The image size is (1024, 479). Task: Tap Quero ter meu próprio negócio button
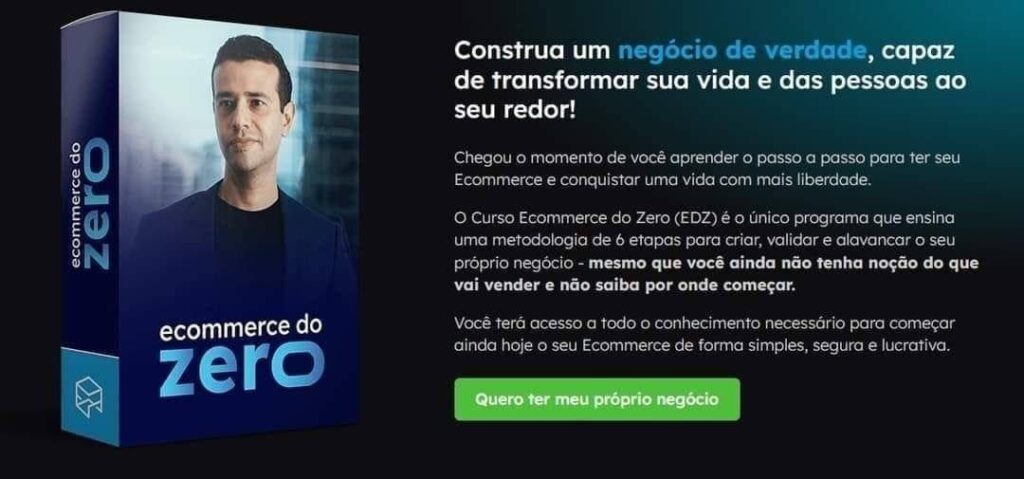click(x=596, y=399)
